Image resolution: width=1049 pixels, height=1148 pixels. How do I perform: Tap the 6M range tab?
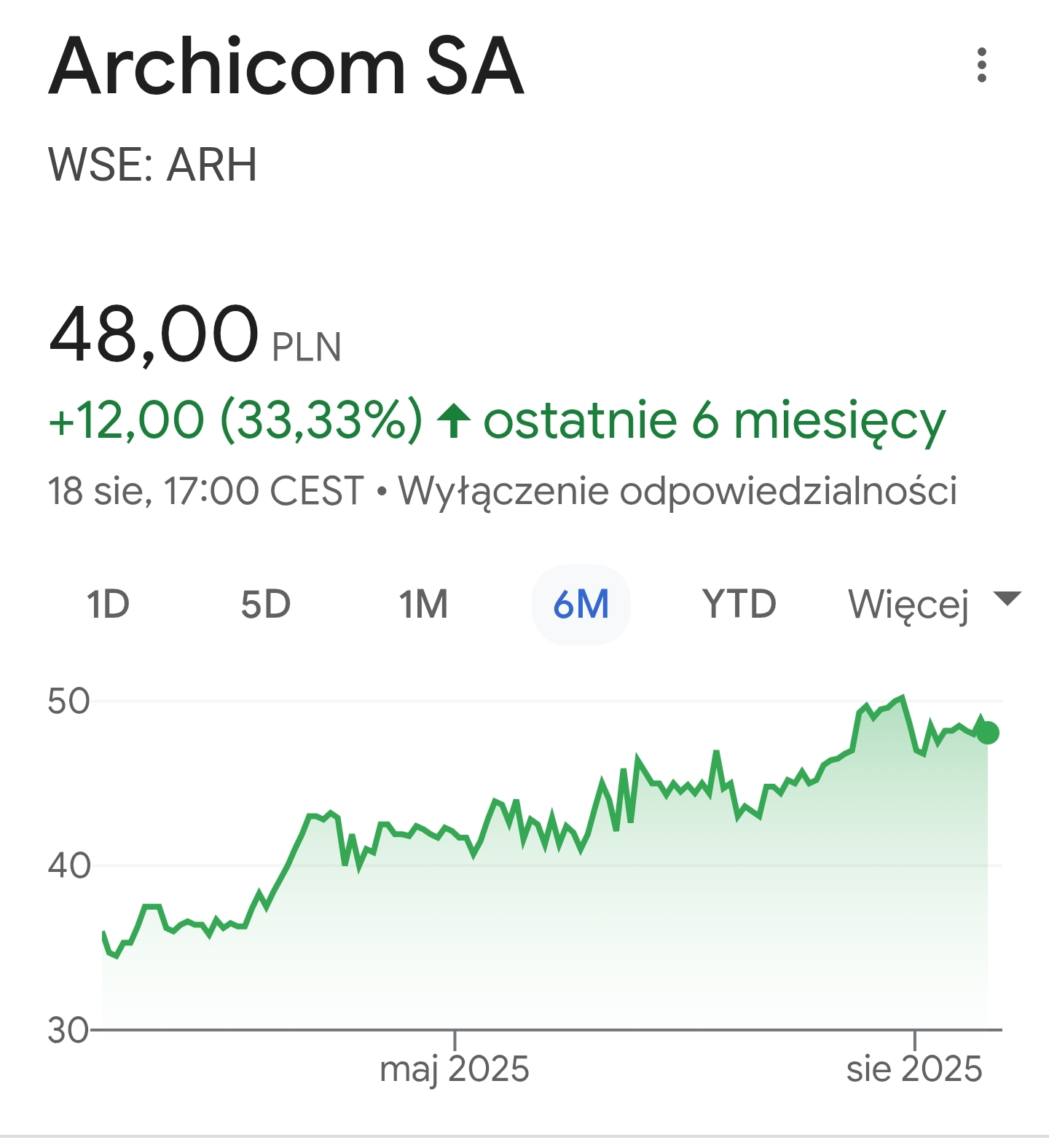coord(581,605)
